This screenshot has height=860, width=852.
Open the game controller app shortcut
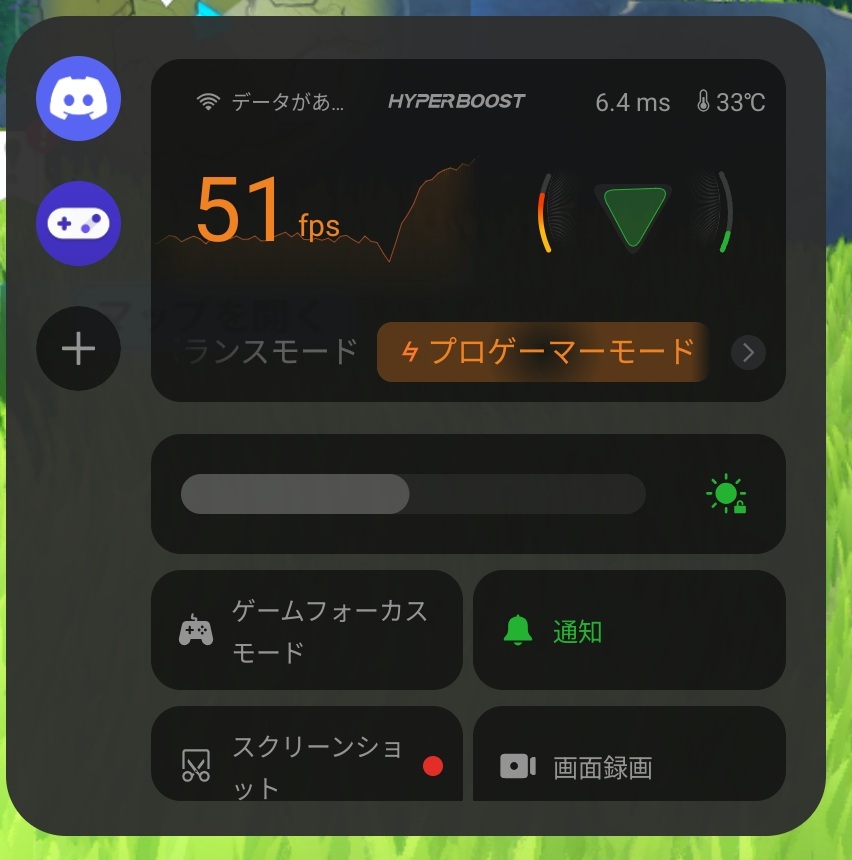(78, 223)
